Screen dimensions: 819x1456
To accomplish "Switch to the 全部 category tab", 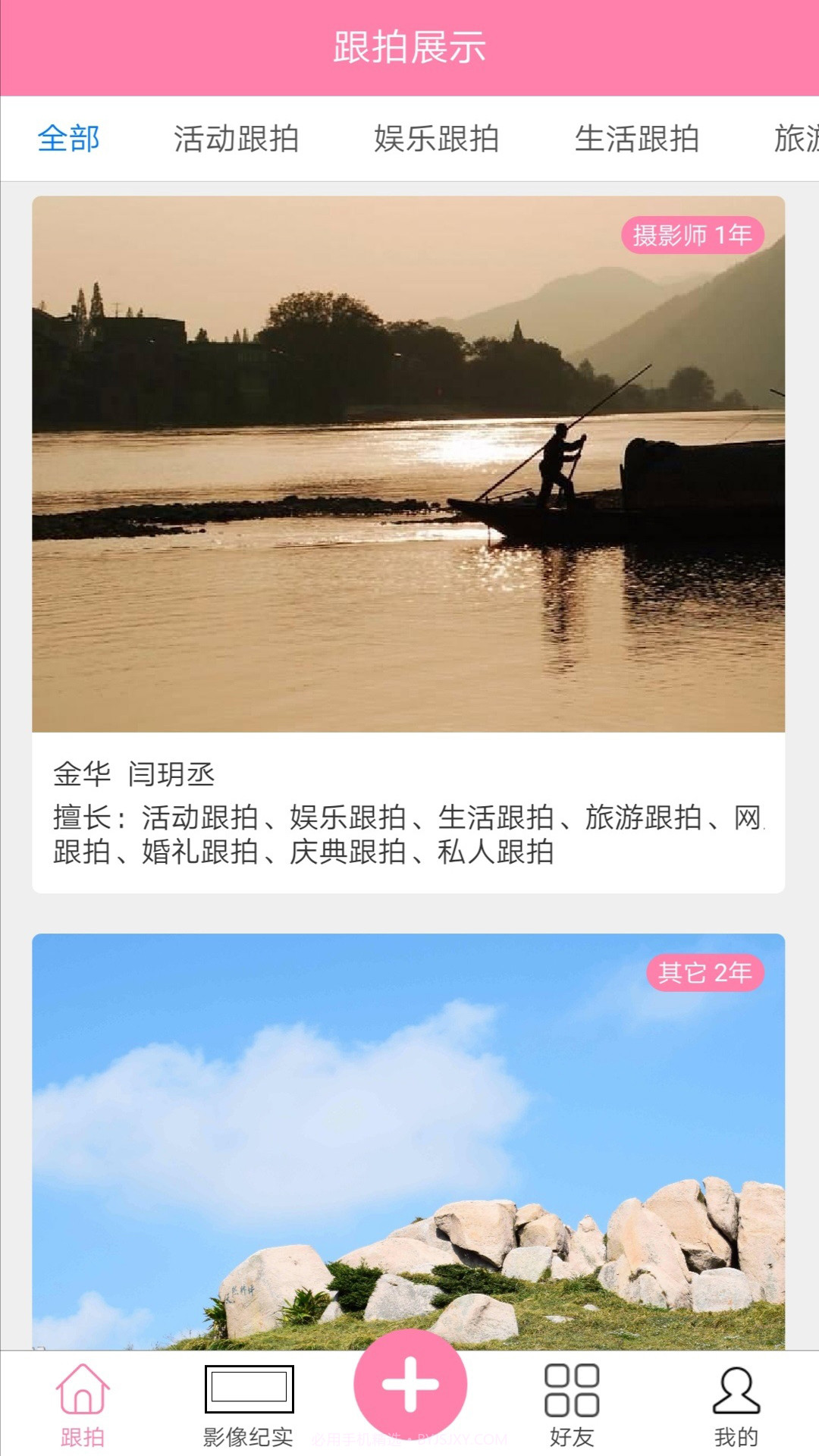I will point(66,139).
